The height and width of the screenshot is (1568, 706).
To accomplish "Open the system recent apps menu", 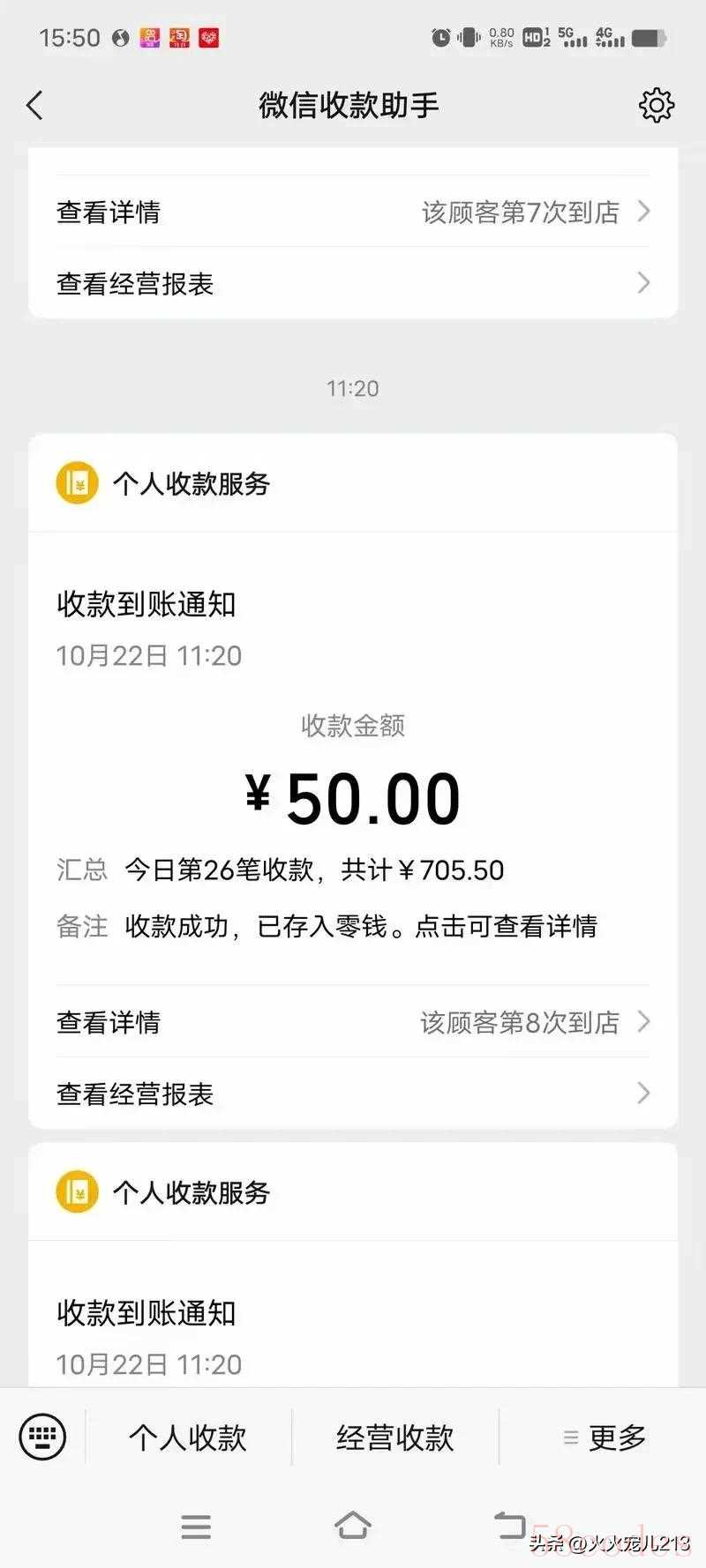I will 196,1527.
